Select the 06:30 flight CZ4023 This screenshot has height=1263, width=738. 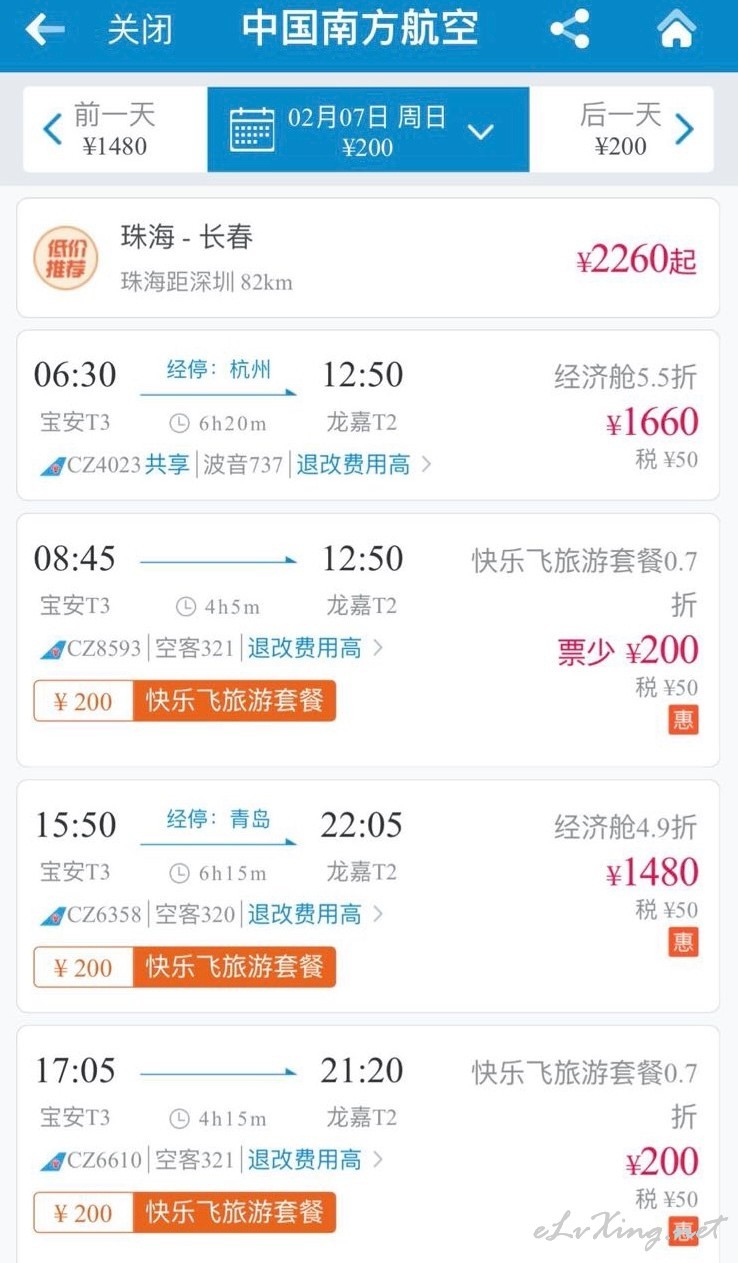[x=368, y=395]
